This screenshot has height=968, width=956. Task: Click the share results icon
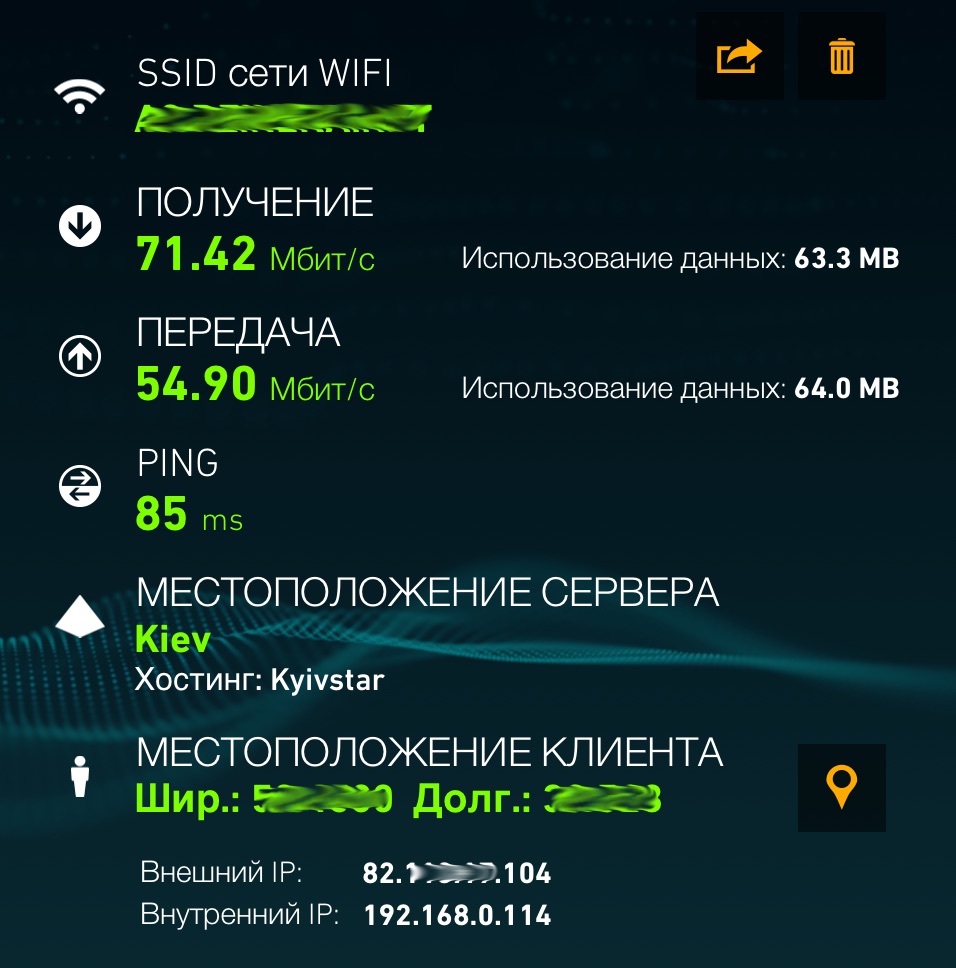coord(739,55)
